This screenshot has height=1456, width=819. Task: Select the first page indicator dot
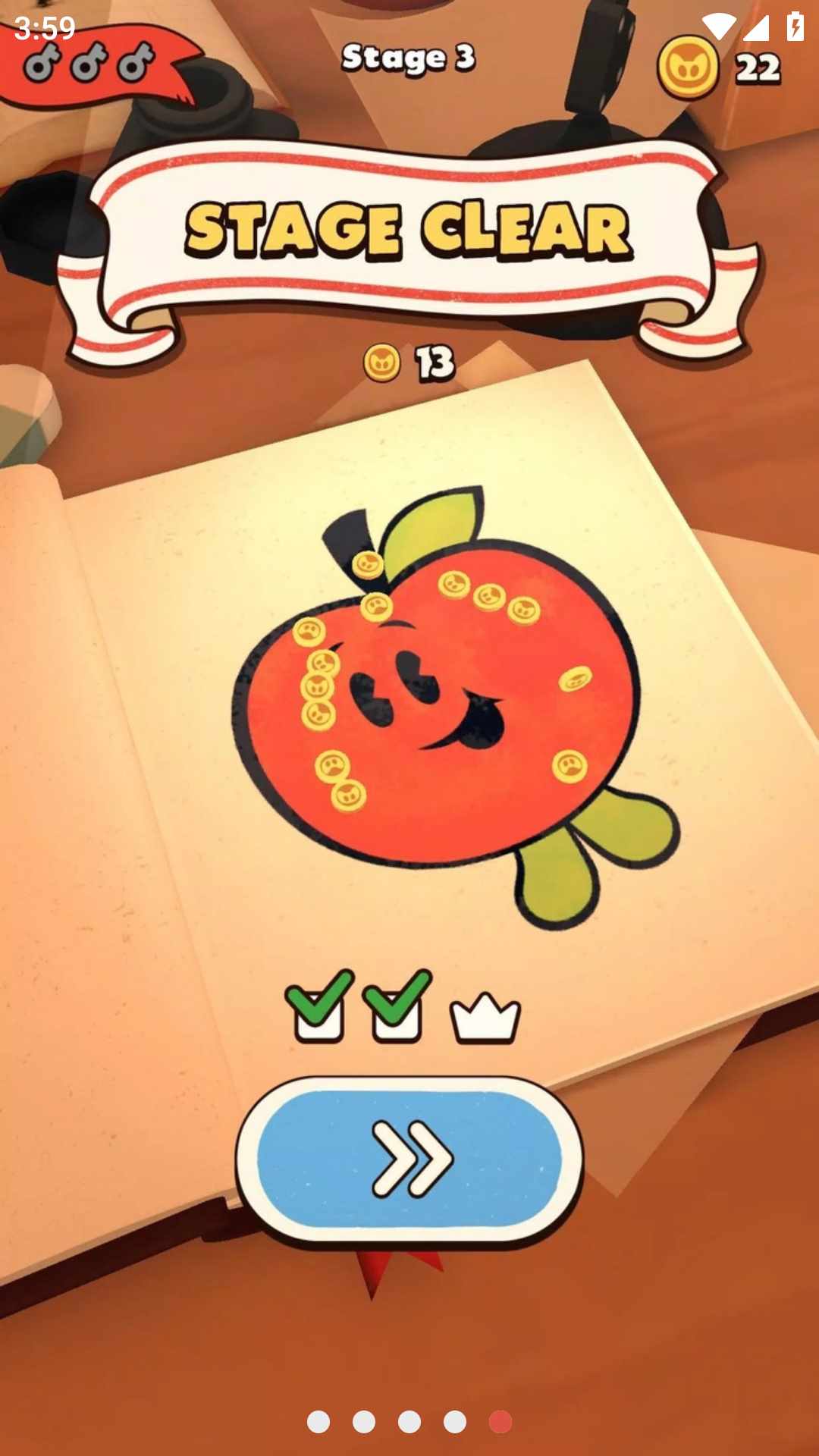[318, 1422]
